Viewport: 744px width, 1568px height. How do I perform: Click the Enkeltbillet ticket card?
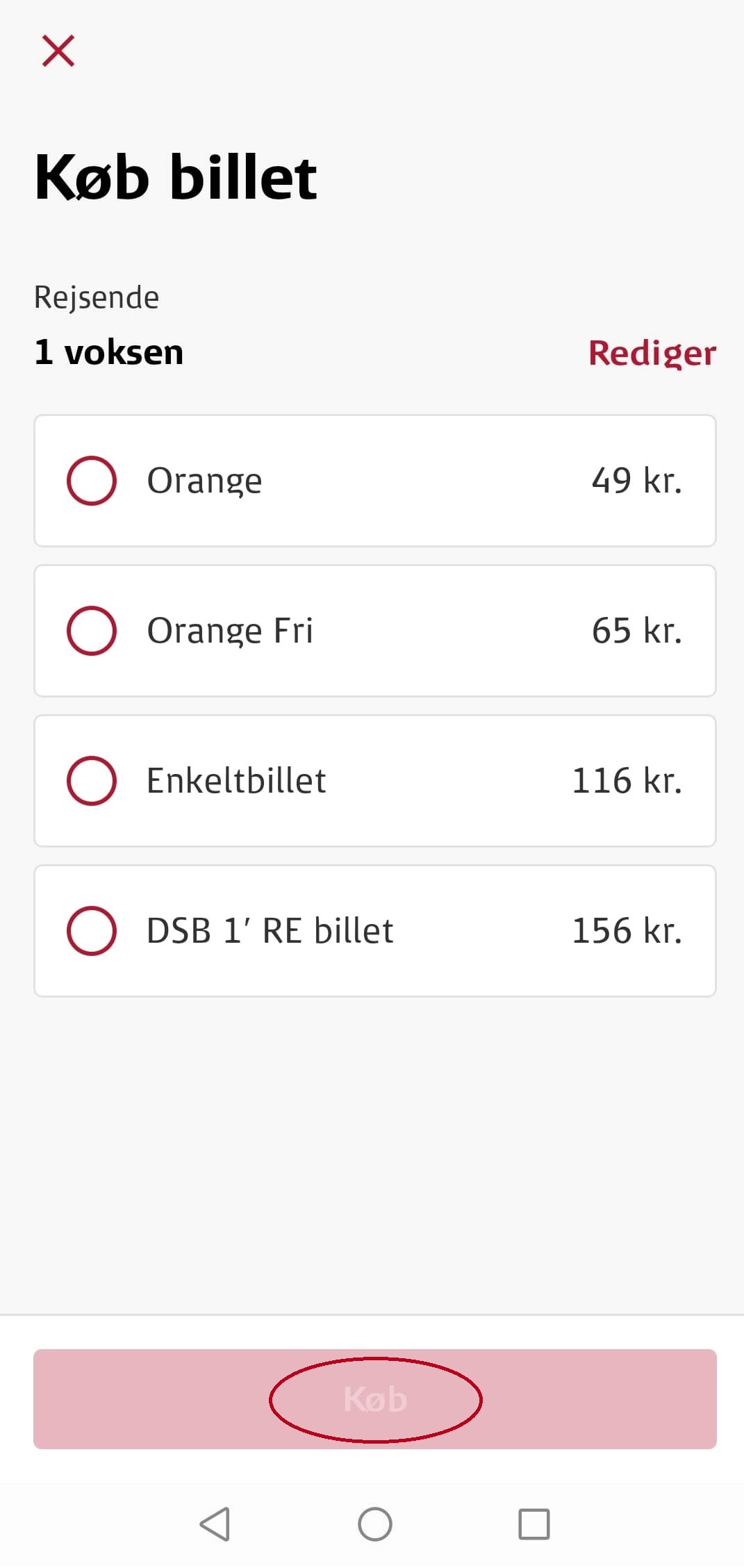coord(374,780)
